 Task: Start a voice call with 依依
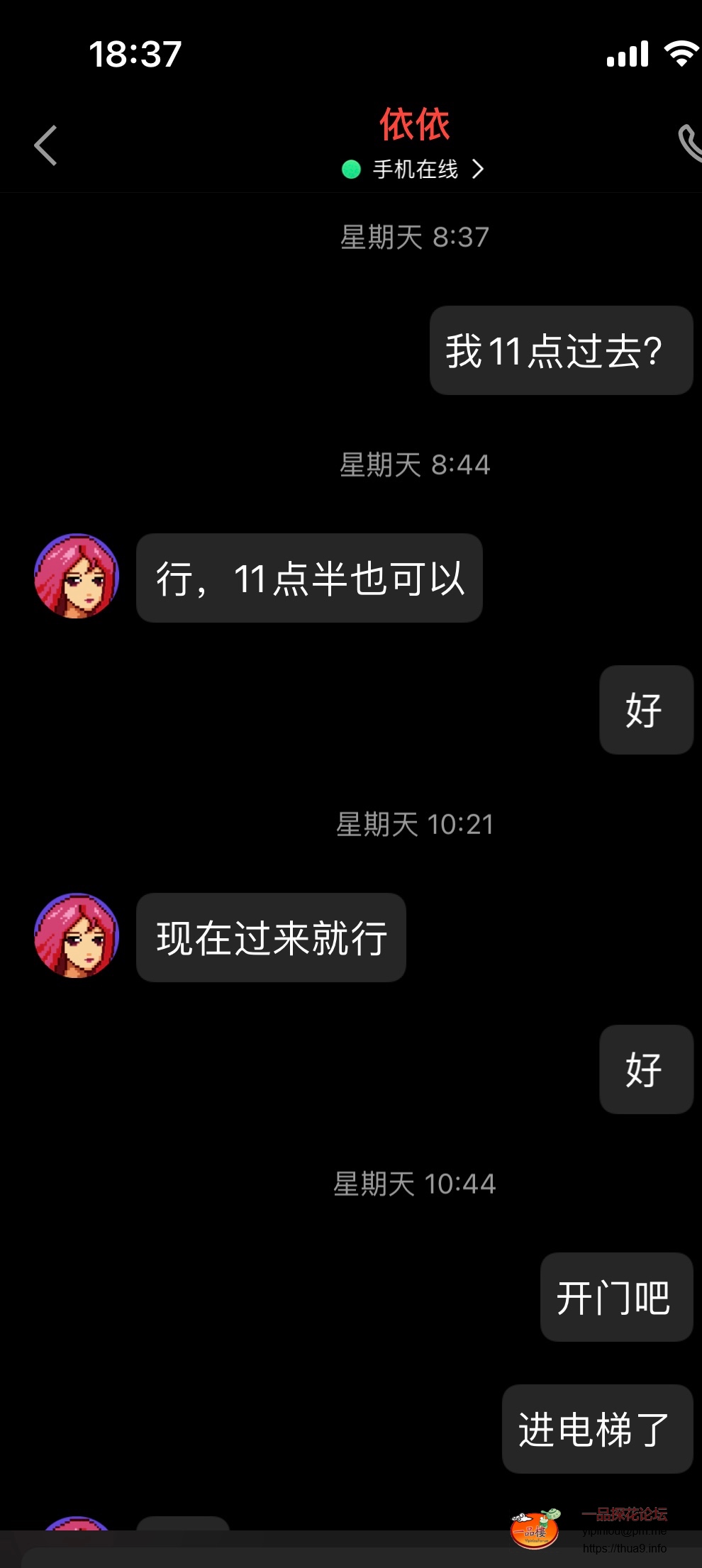[689, 143]
